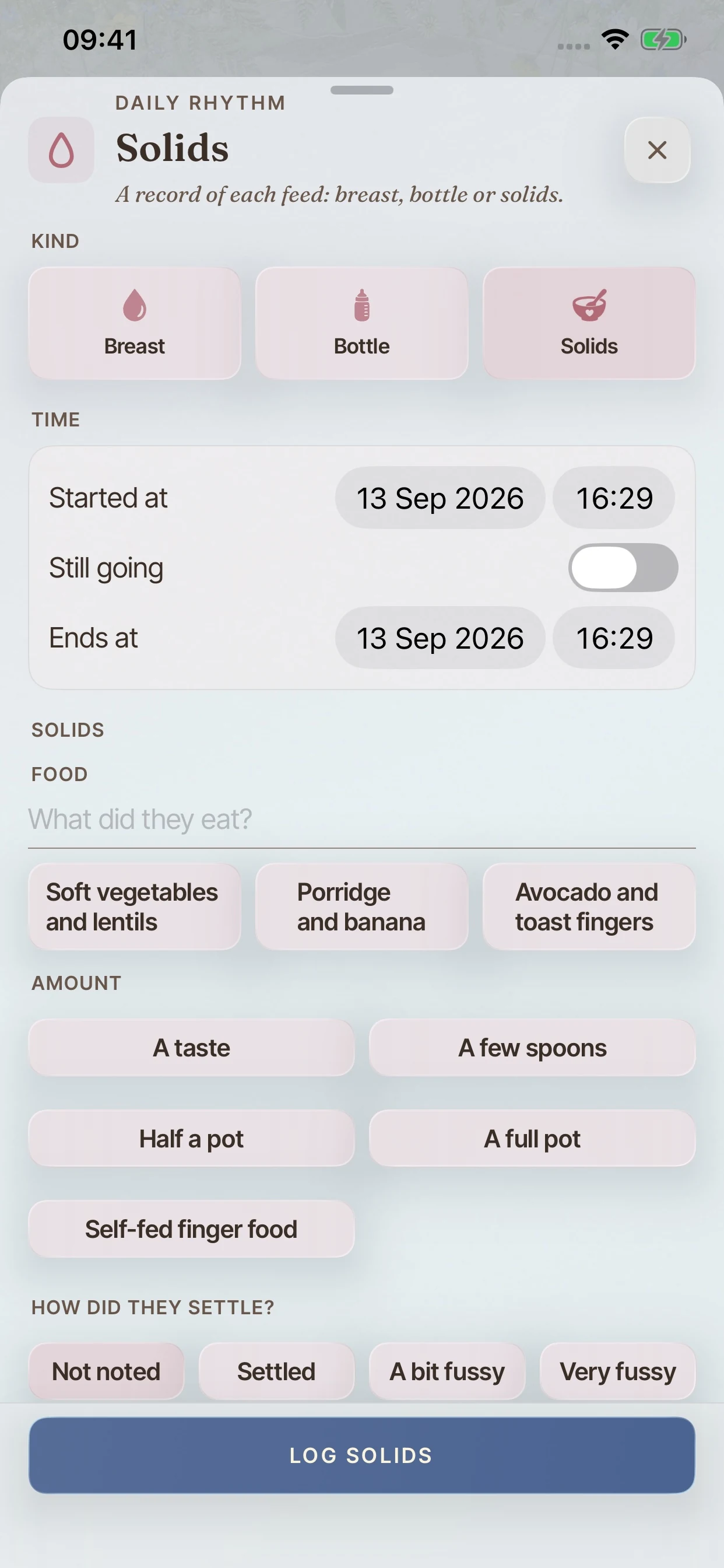Pick Porridge and banana suggestion
Image resolution: width=724 pixels, height=1568 pixels.
coord(362,907)
